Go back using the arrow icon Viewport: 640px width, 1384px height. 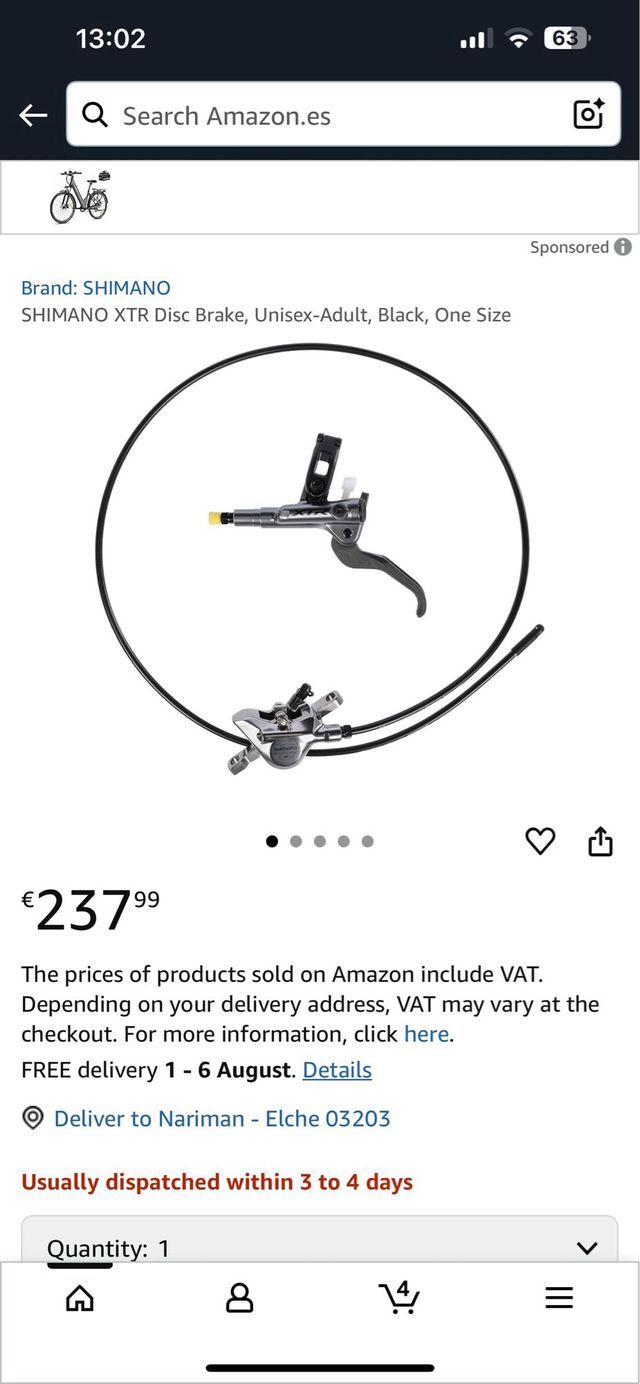coord(33,116)
